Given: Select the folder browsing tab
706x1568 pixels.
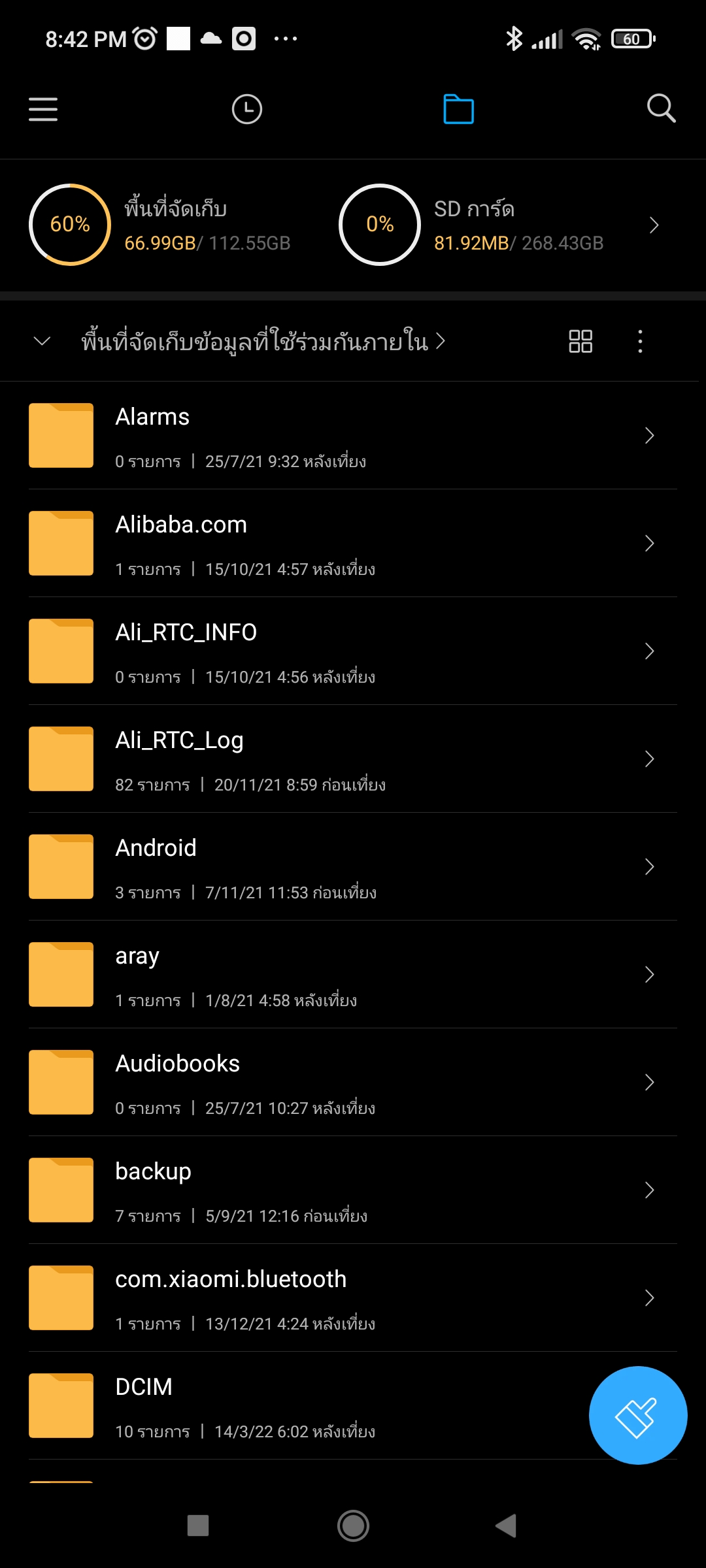Looking at the screenshot, I should click(x=458, y=109).
